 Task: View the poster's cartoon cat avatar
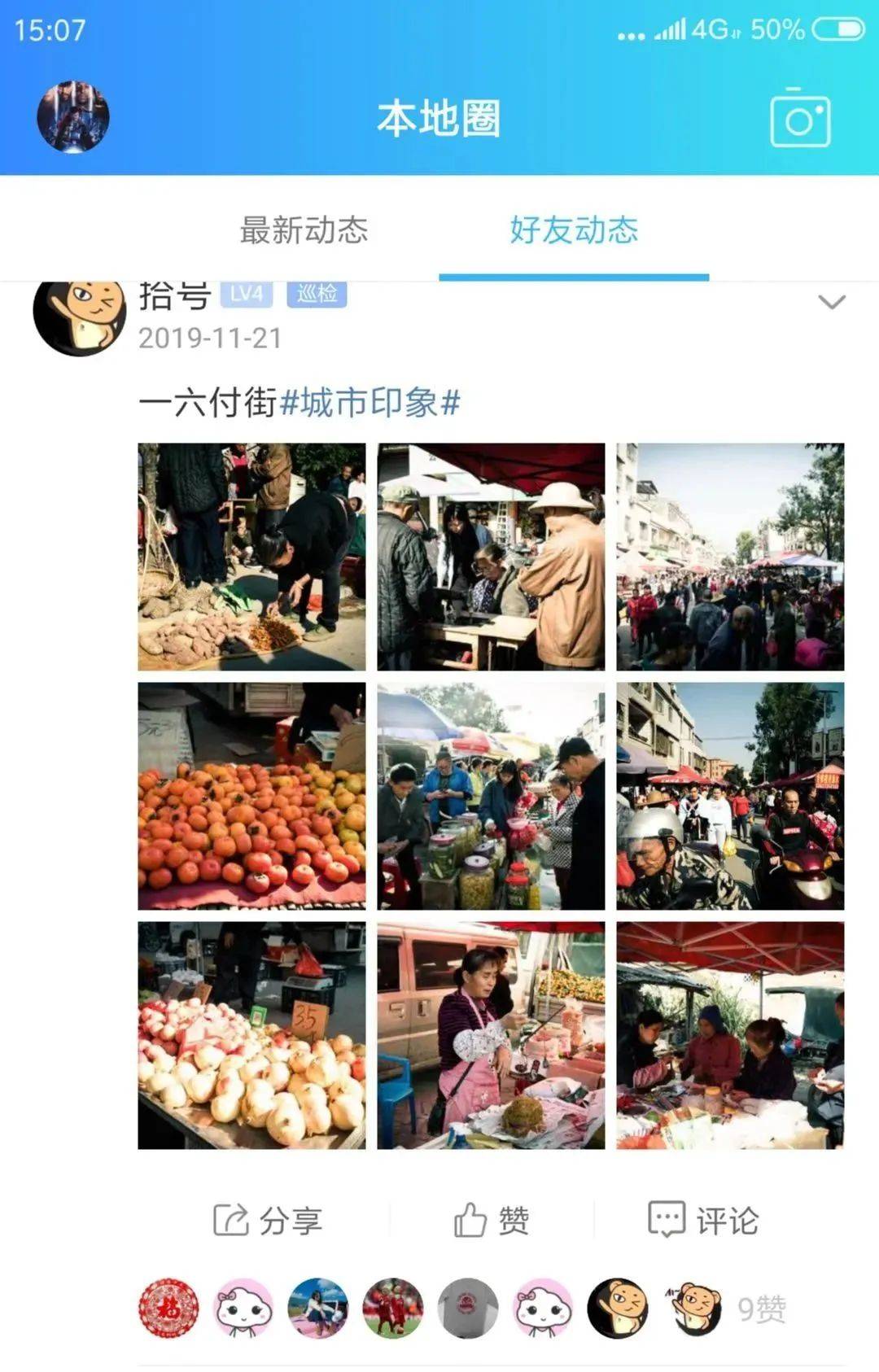coord(79,313)
